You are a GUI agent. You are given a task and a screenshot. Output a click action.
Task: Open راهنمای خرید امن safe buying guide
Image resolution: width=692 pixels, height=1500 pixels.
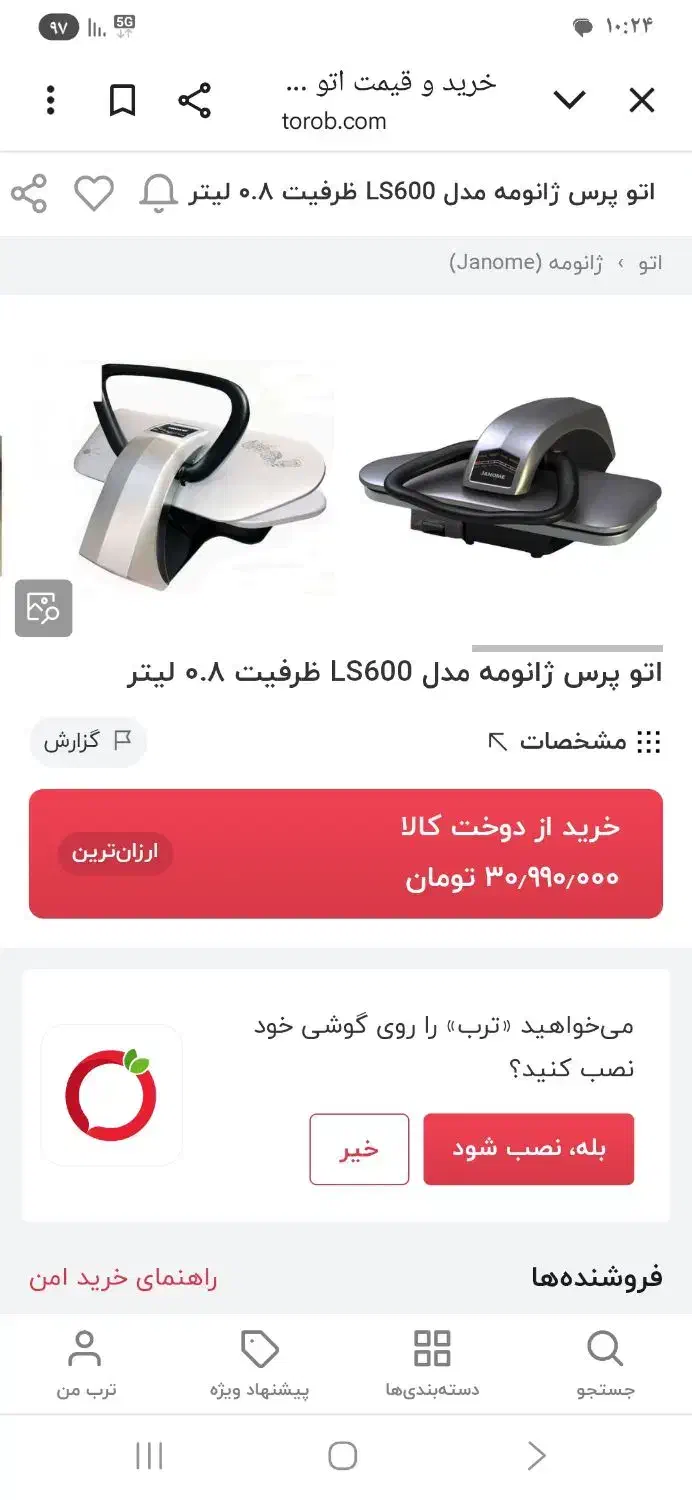123,1278
